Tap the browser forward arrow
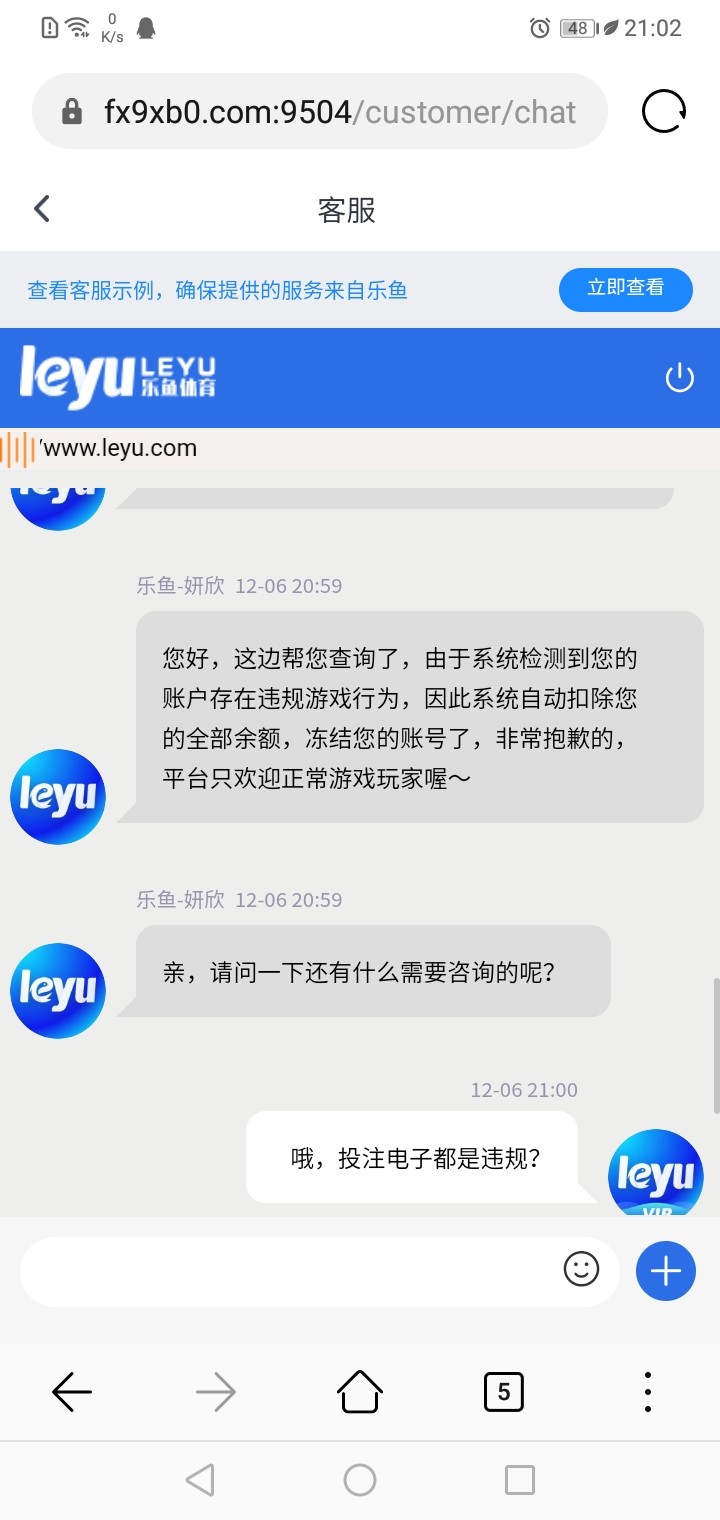 [x=215, y=1391]
